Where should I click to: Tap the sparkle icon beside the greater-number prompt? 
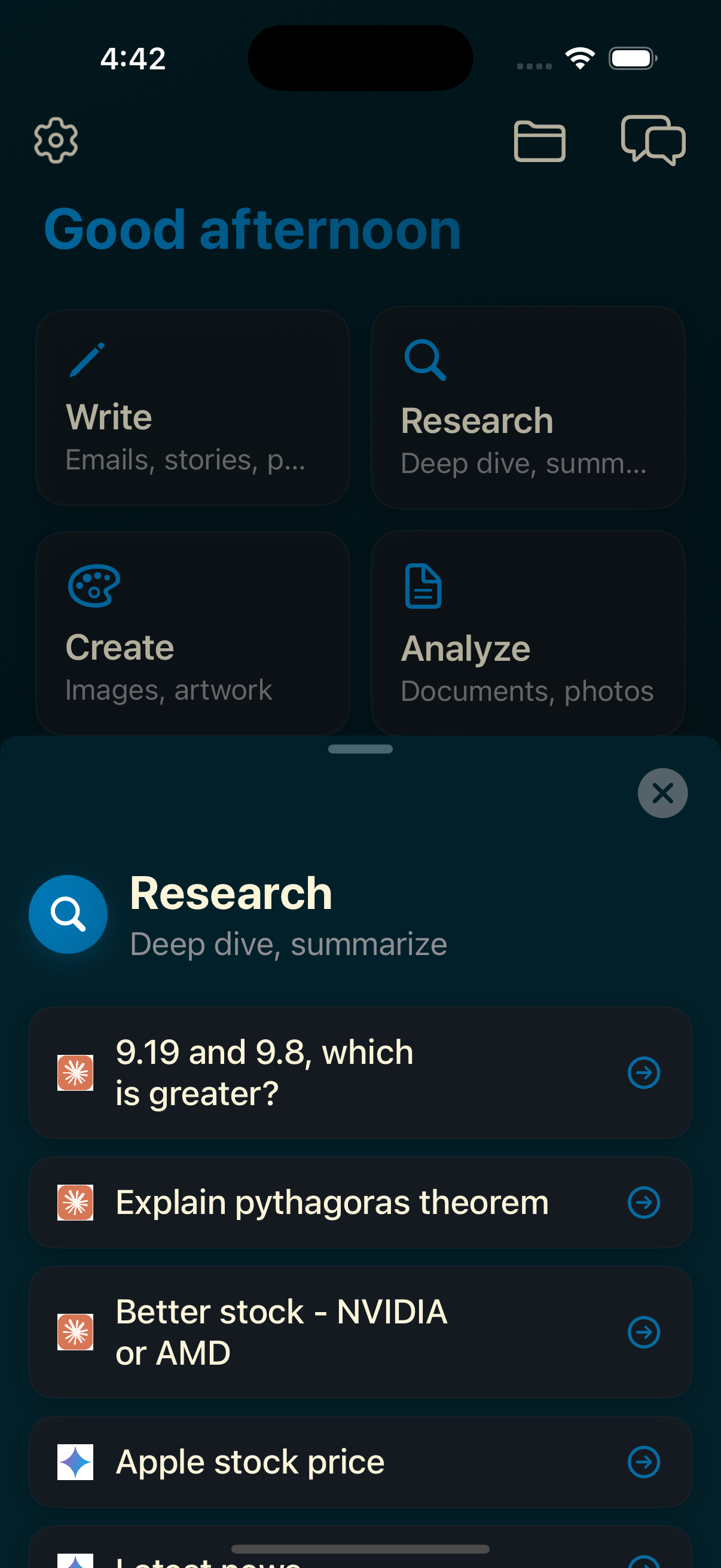click(75, 1072)
